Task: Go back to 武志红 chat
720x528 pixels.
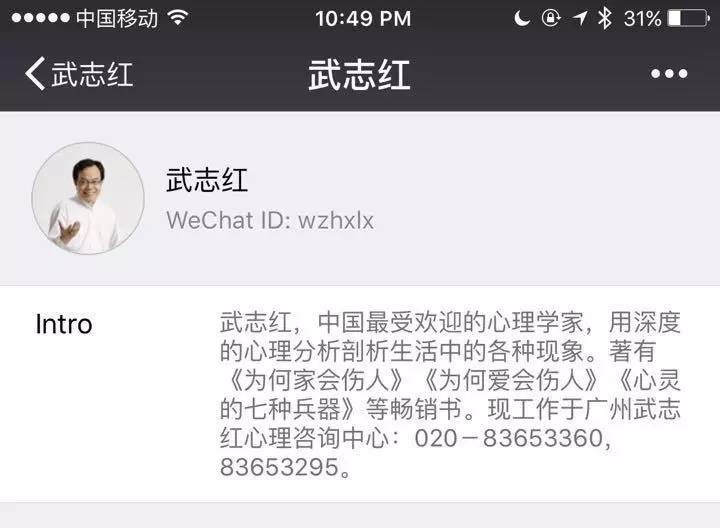Action: click(78, 74)
